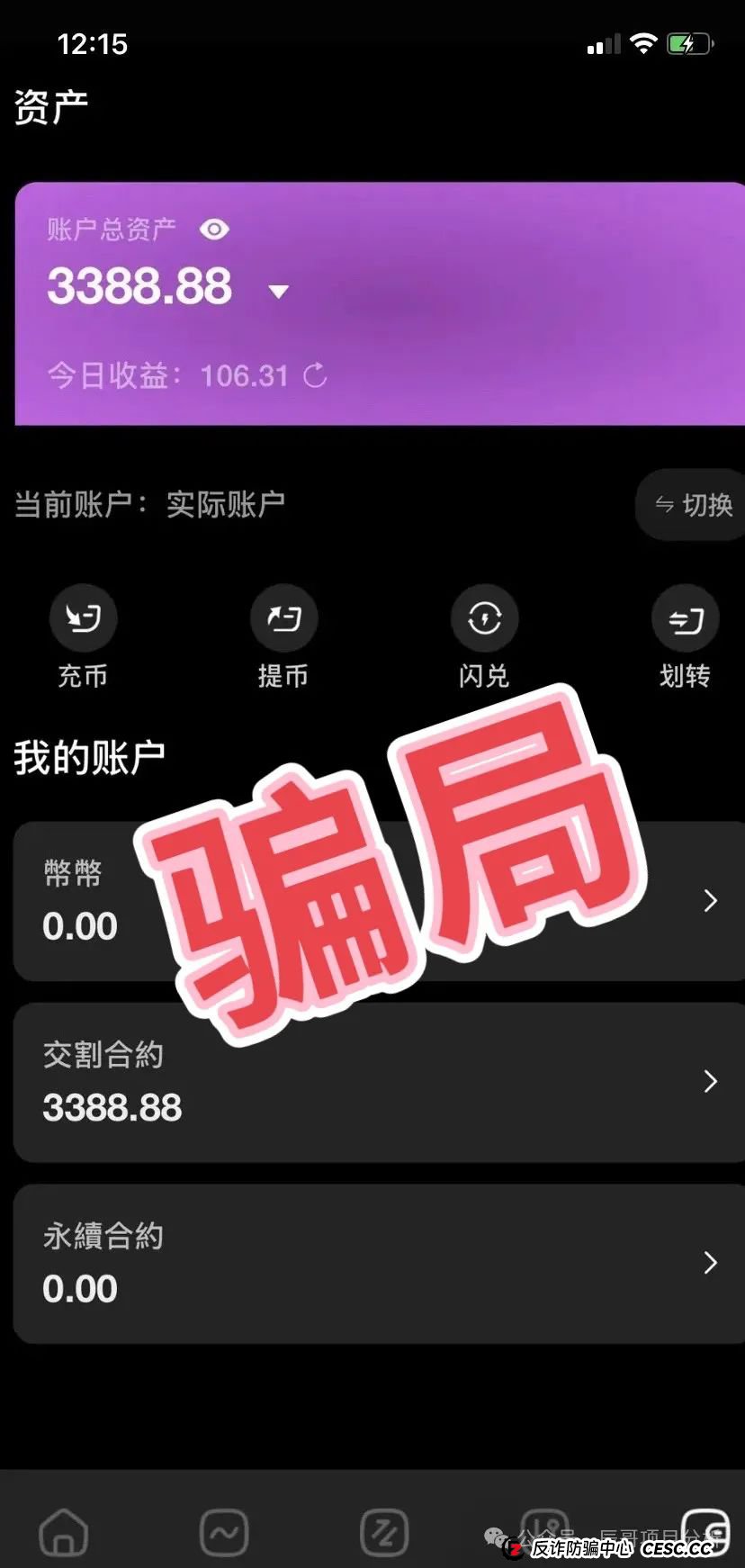The height and width of the screenshot is (1568, 745).
Task: Open 提币 withdraw
Action: (283, 619)
